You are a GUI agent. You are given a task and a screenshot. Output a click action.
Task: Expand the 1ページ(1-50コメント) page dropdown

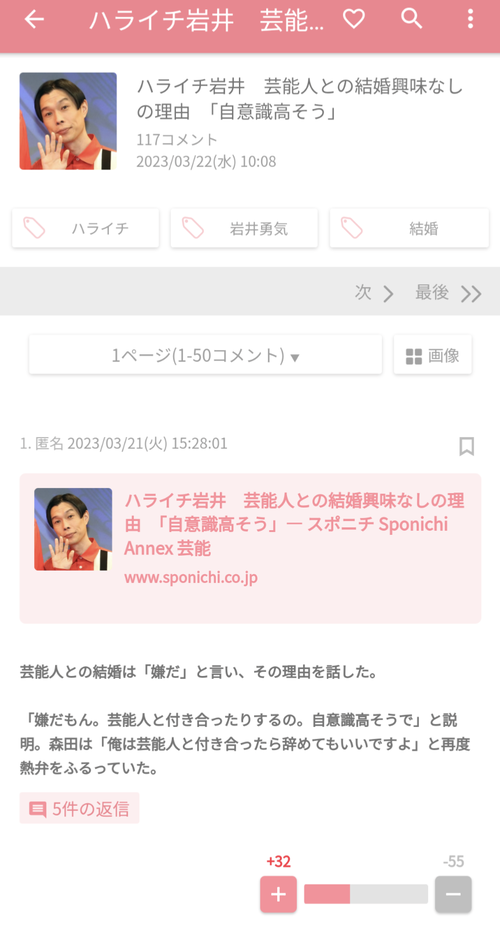tap(206, 355)
